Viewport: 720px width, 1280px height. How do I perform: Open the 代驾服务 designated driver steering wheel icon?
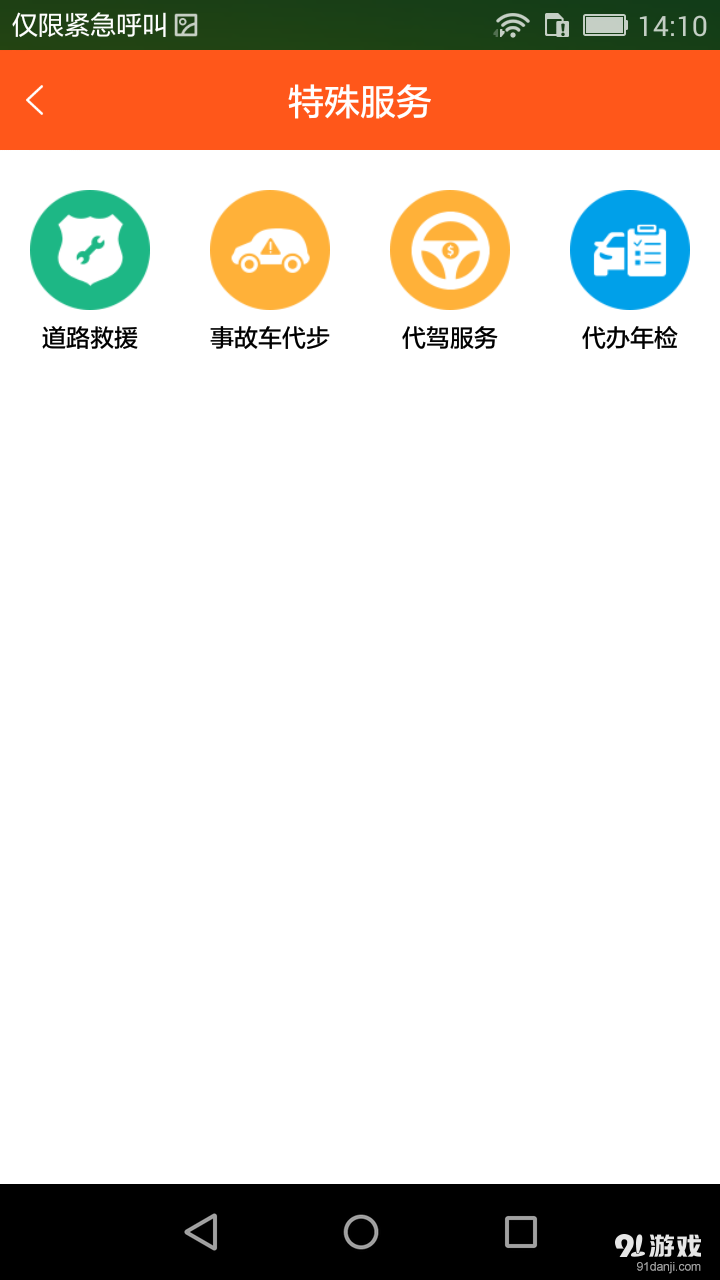[450, 249]
